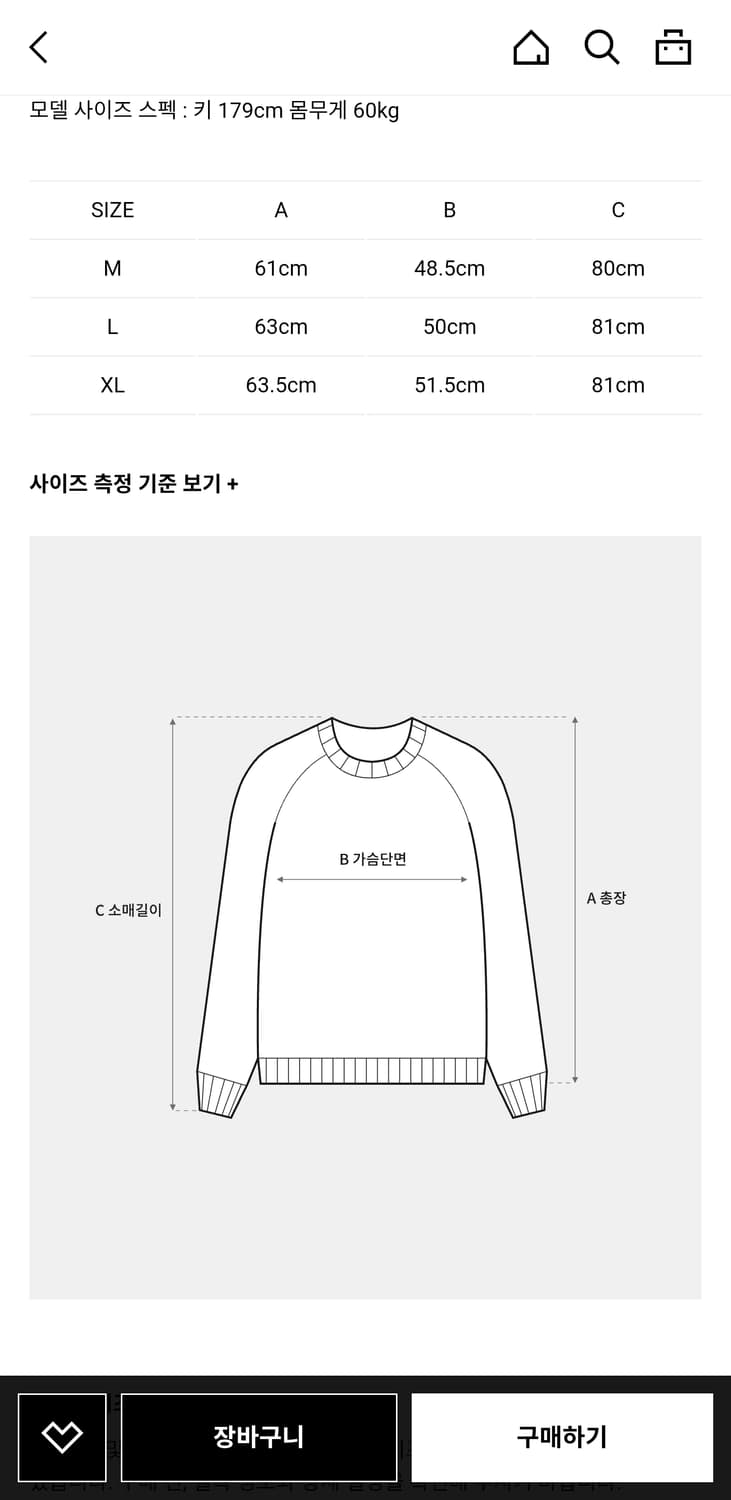Image resolution: width=731 pixels, height=1500 pixels.
Task: Tap the B 가슴단면 label on the diagram
Action: pos(372,857)
